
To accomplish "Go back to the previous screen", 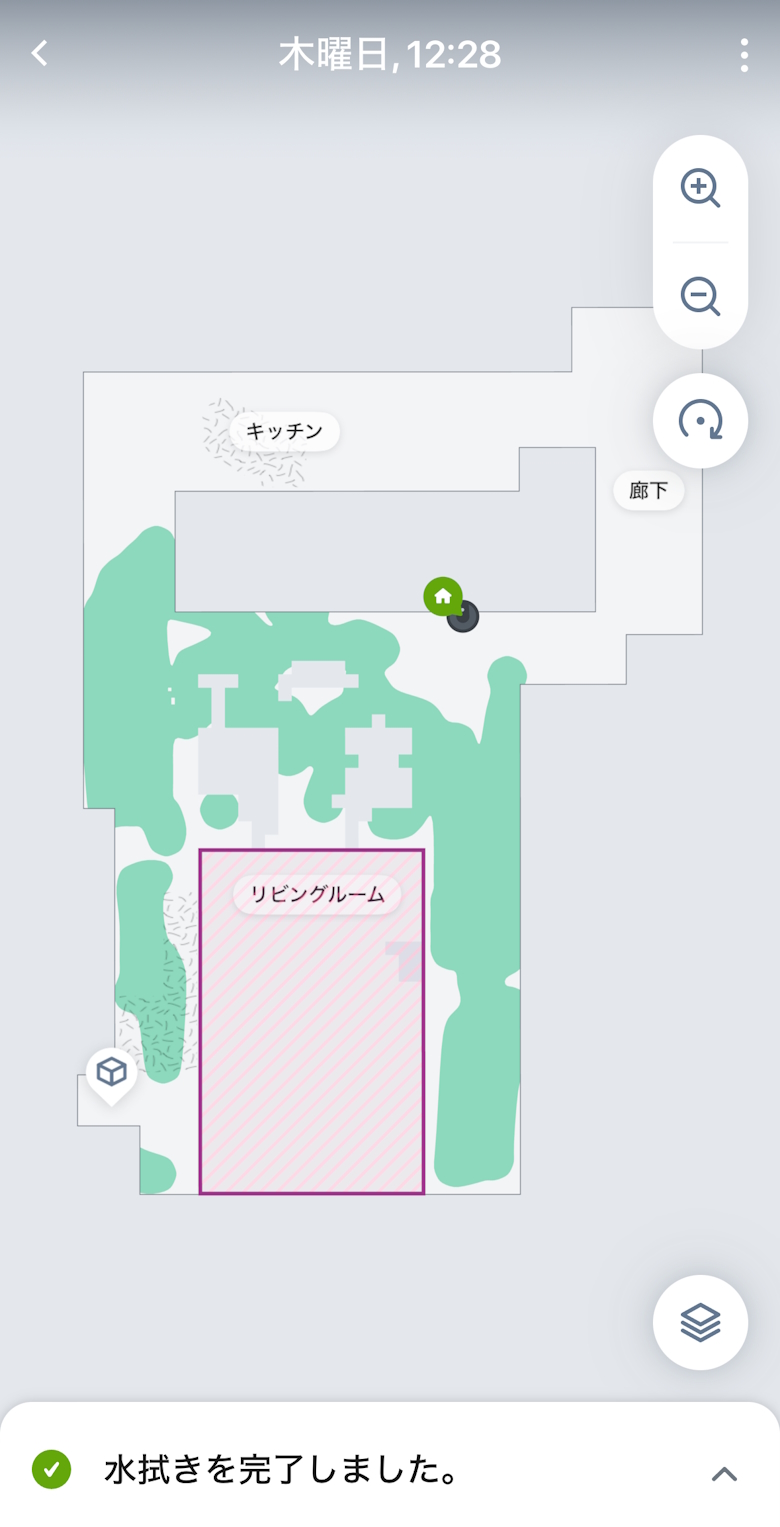I will (40, 54).
